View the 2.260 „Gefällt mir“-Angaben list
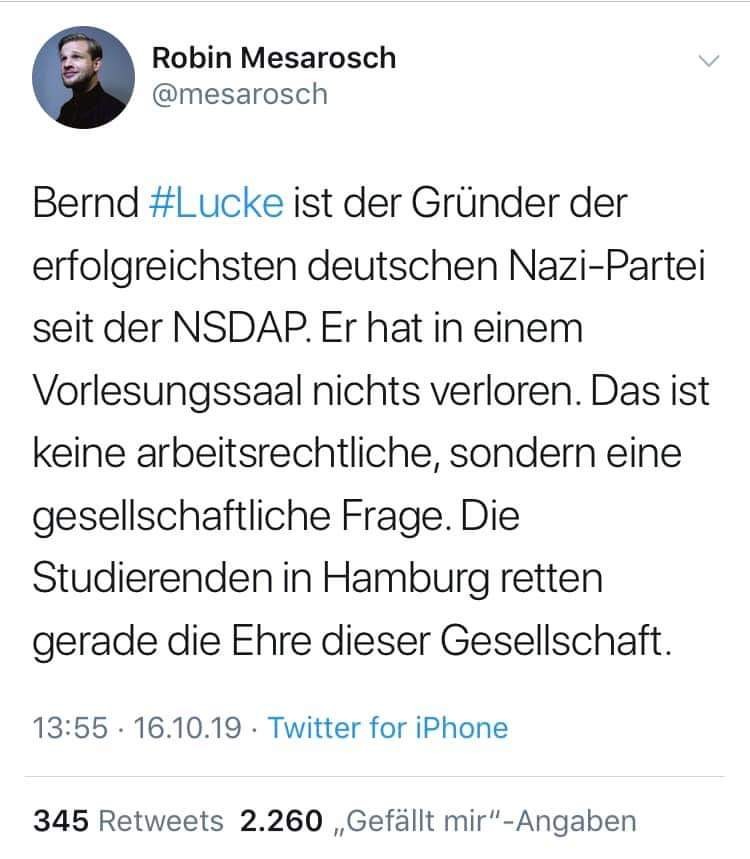This screenshot has width=750, height=859. (438, 821)
